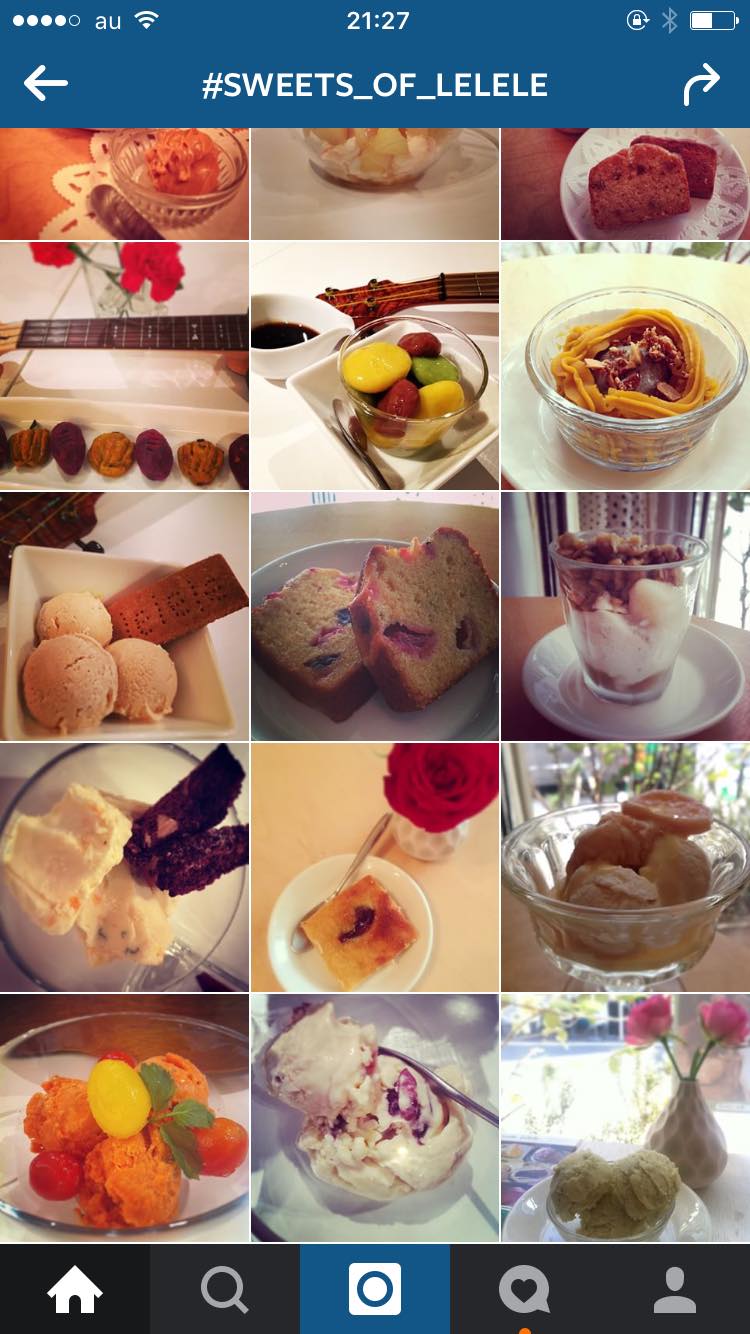This screenshot has height=1334, width=750.
Task: Go back using the arrow in header
Action: [x=46, y=84]
